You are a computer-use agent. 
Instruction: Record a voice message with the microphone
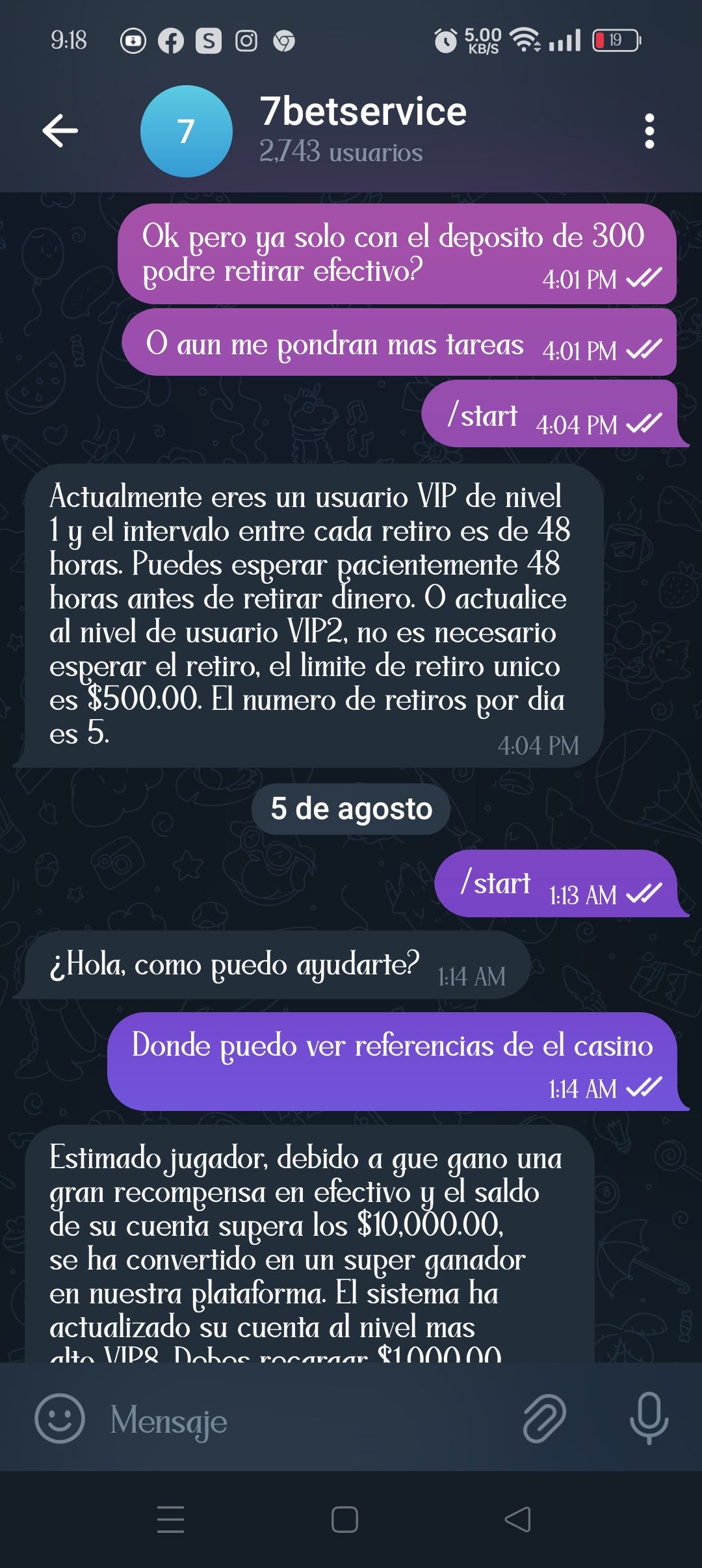[648, 1418]
